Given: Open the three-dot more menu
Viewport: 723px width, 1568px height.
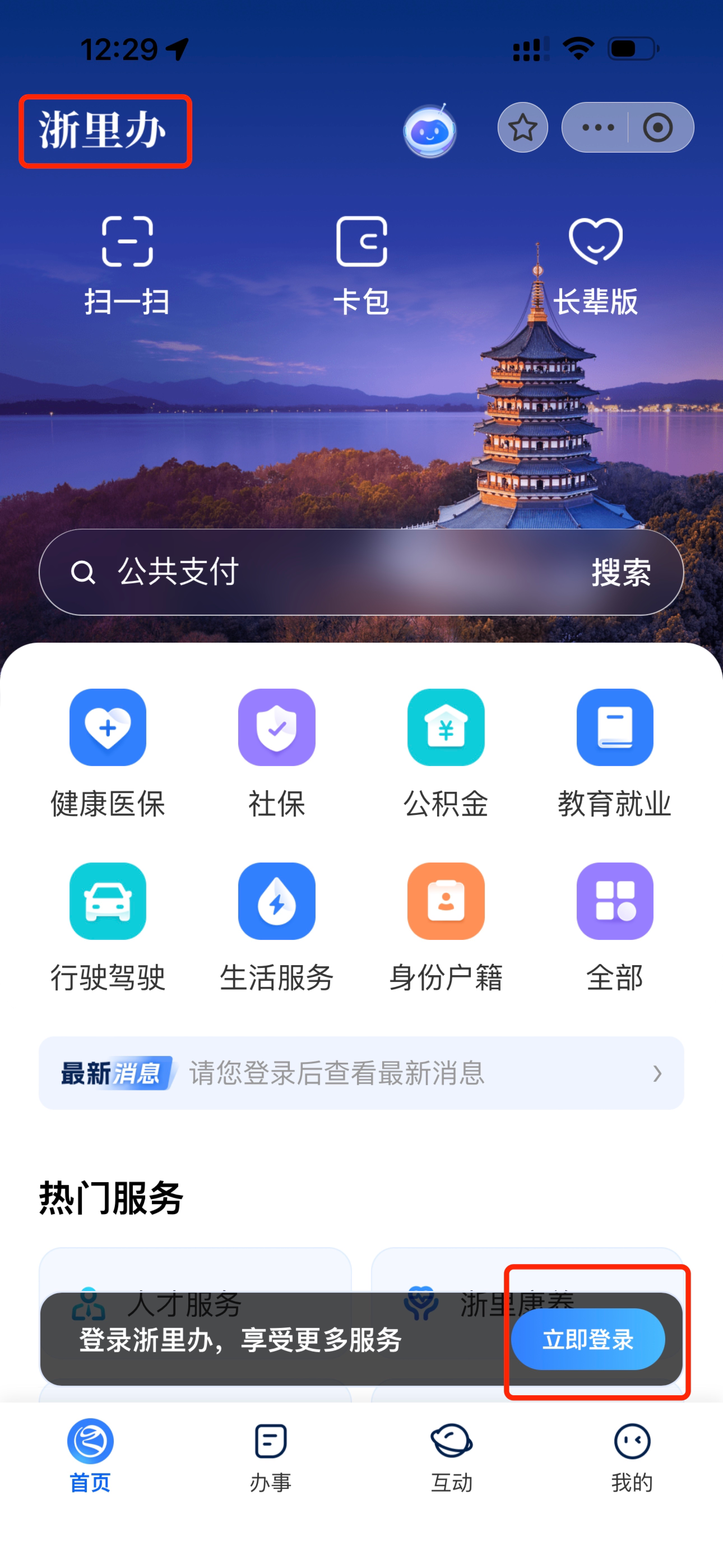Looking at the screenshot, I should [x=597, y=128].
